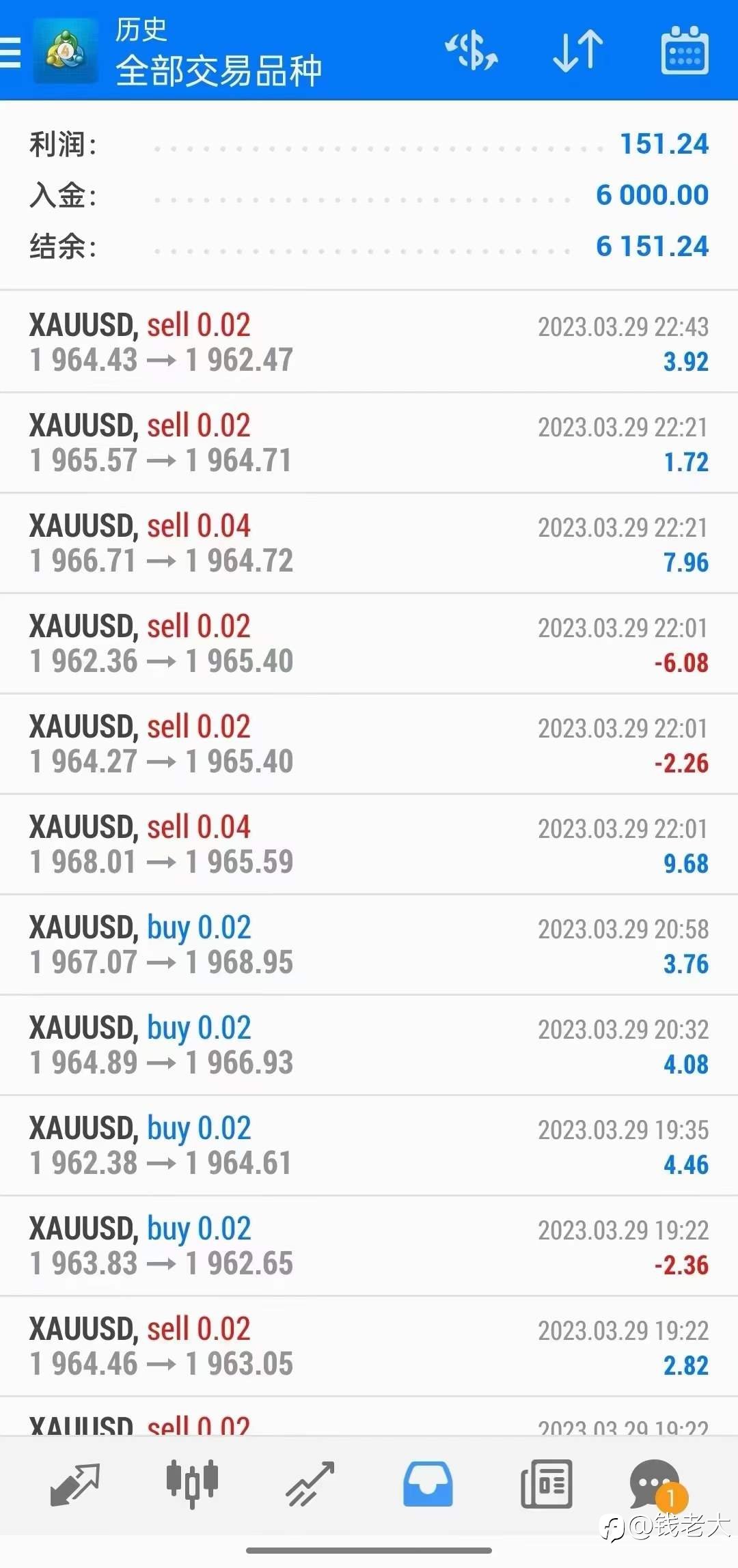
Task: Open the buy 0.02 trade at 20:58
Action: coord(369,944)
